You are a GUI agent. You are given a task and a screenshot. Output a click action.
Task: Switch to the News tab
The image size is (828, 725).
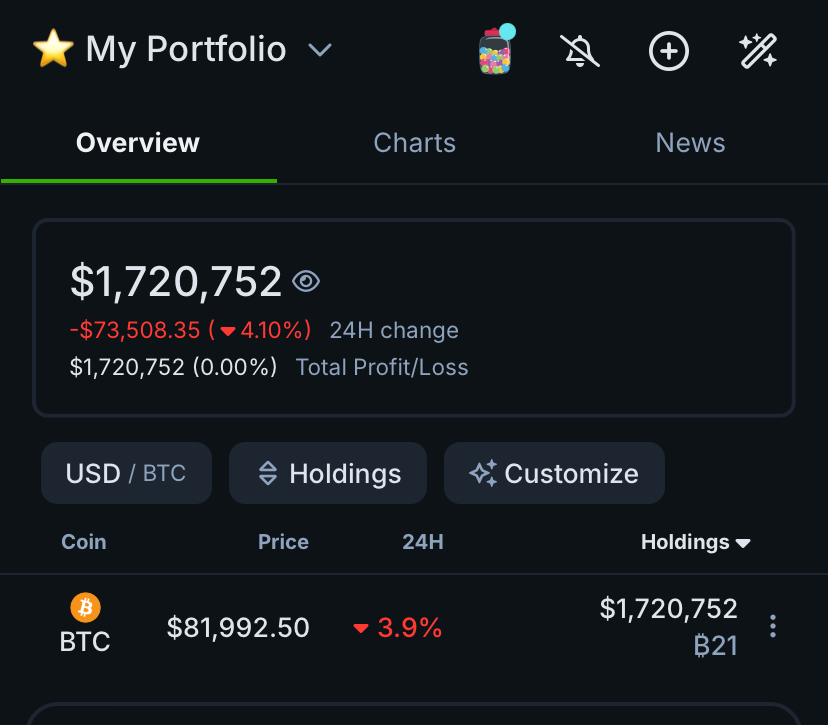[690, 143]
